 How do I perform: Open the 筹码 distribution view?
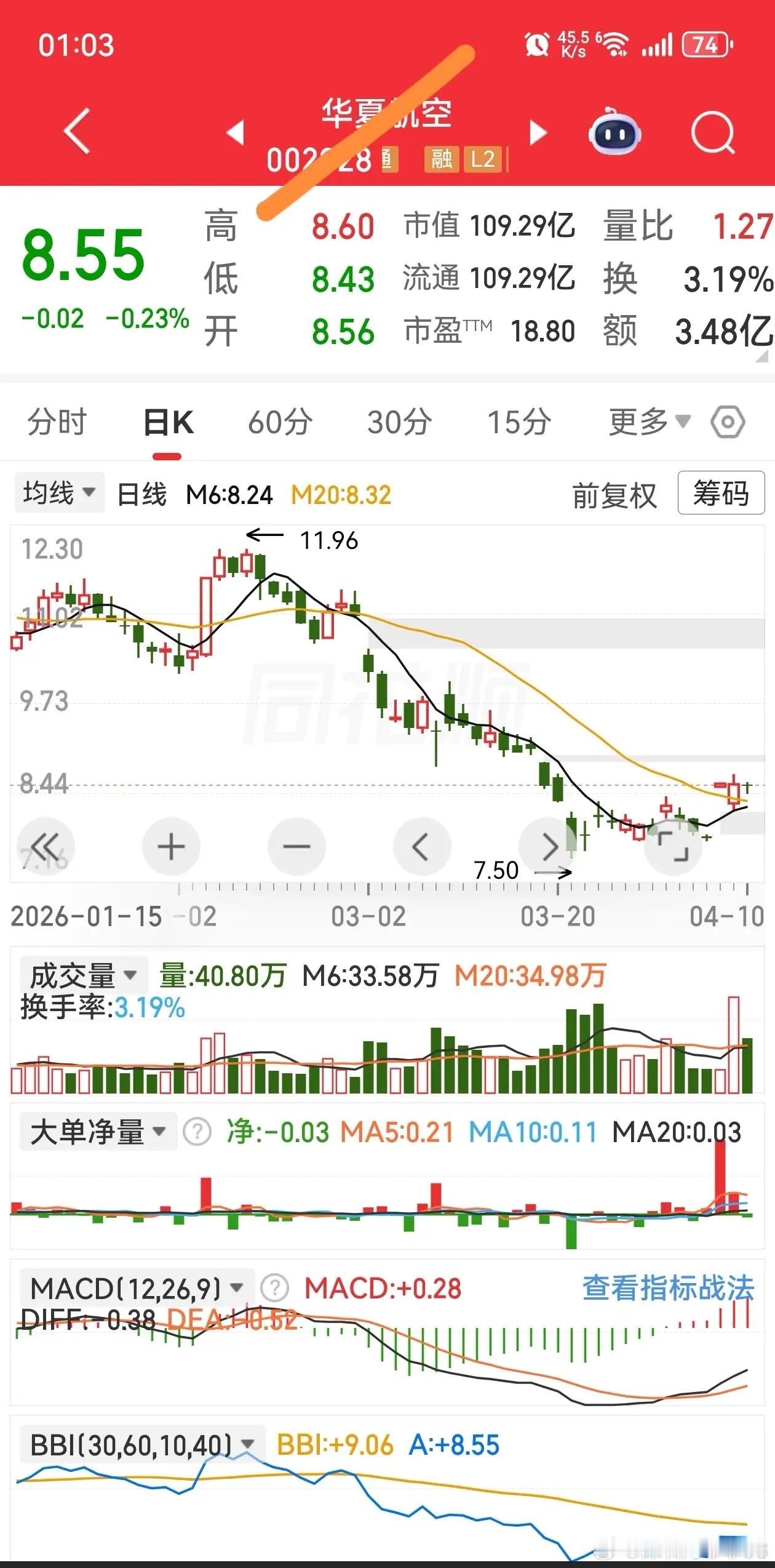click(x=721, y=493)
